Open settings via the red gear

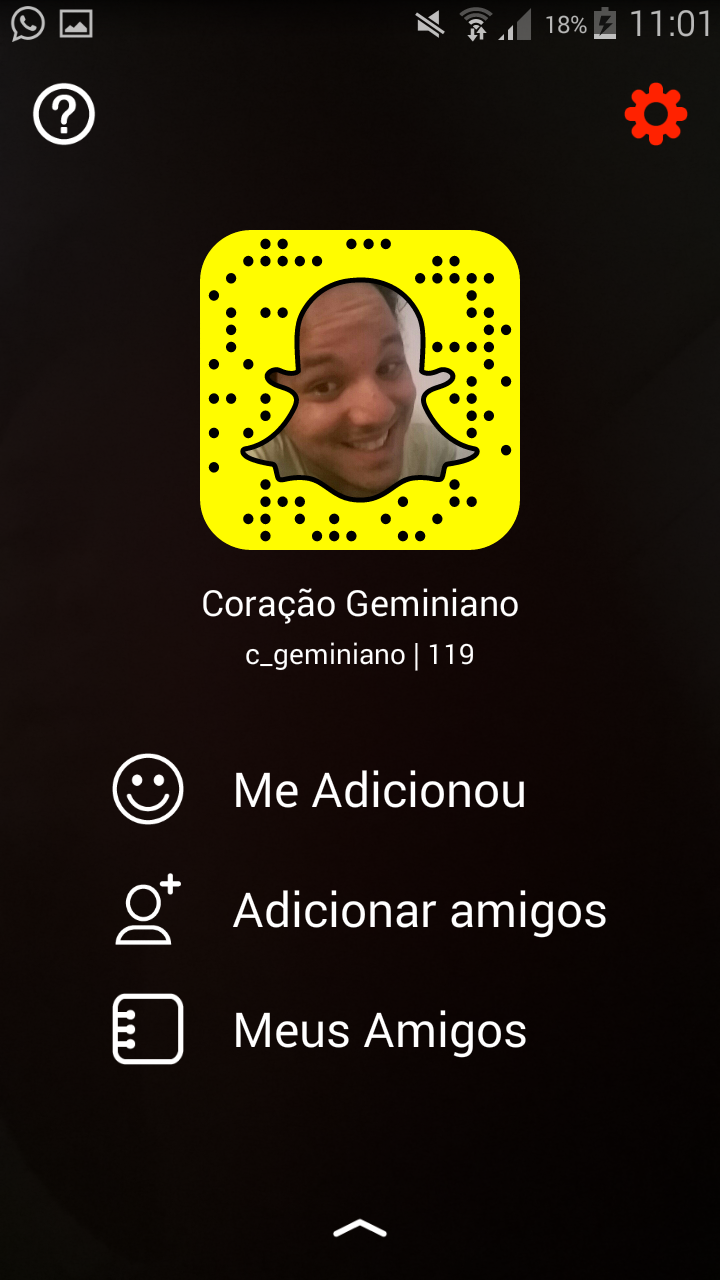(656, 115)
